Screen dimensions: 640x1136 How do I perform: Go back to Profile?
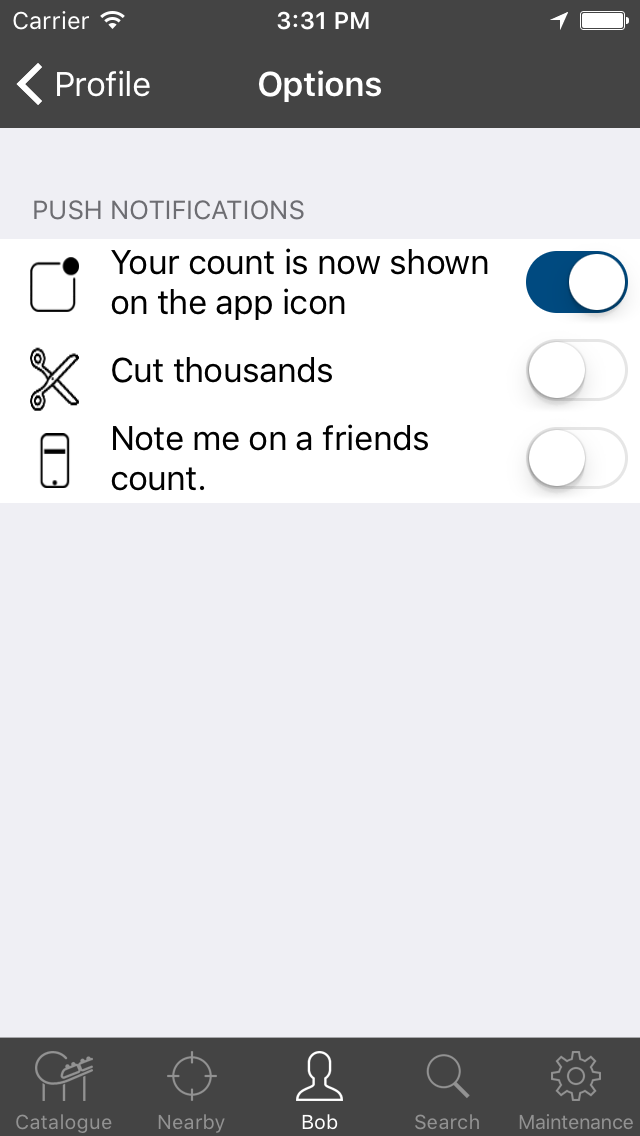(x=83, y=85)
